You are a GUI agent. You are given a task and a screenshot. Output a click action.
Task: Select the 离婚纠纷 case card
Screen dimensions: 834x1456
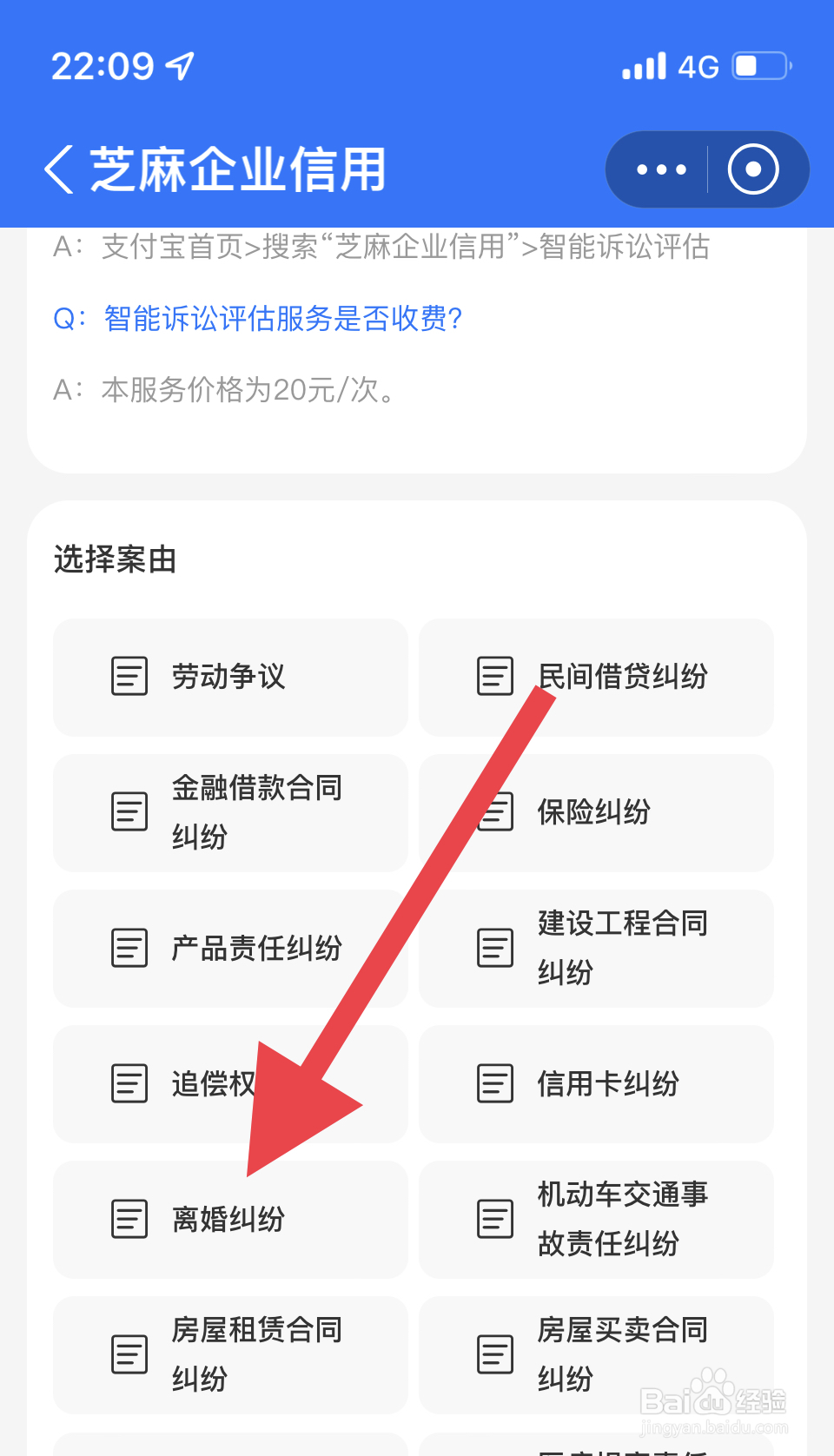230,1220
